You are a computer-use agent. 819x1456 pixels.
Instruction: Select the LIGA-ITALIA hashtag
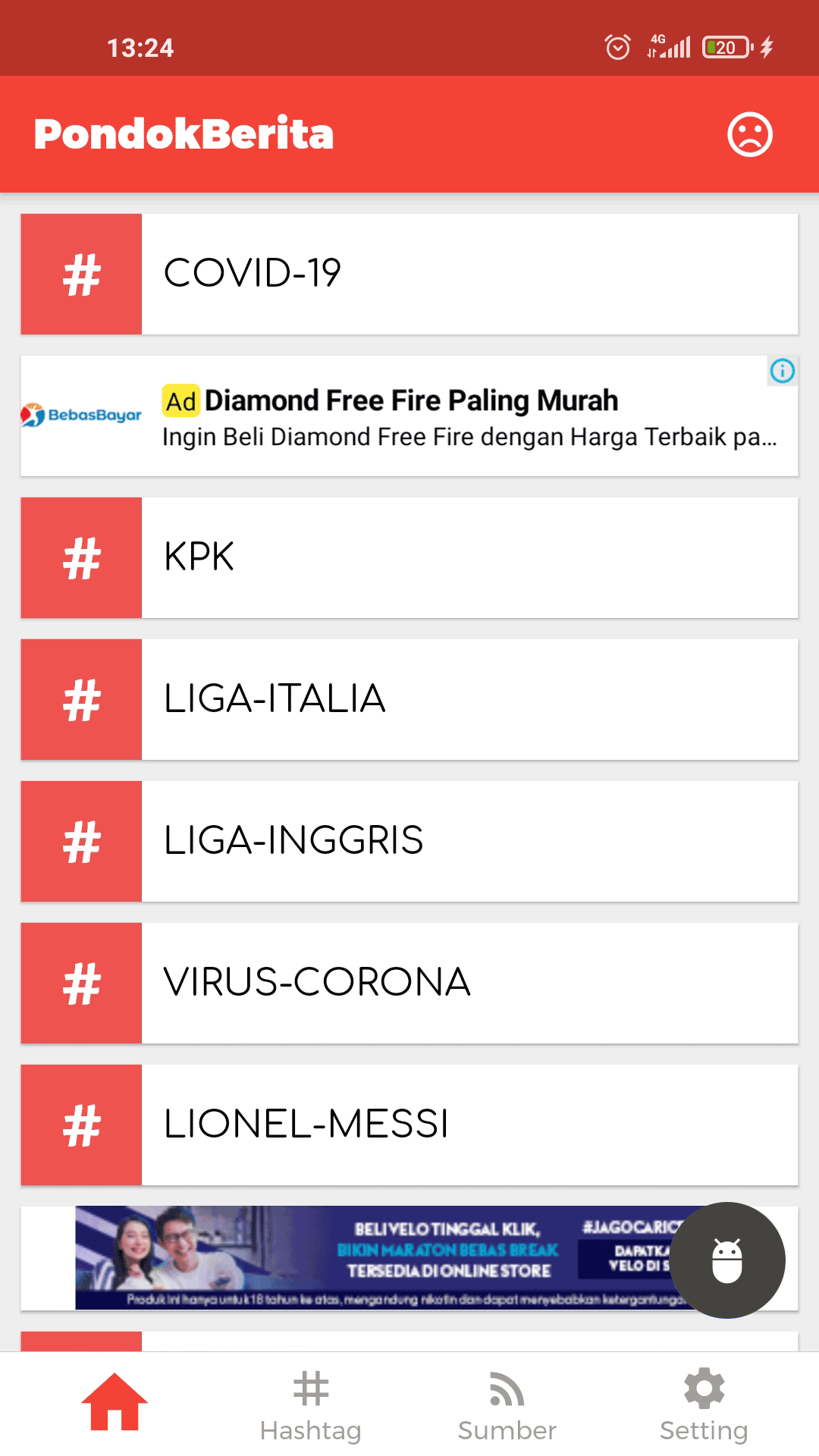(409, 699)
